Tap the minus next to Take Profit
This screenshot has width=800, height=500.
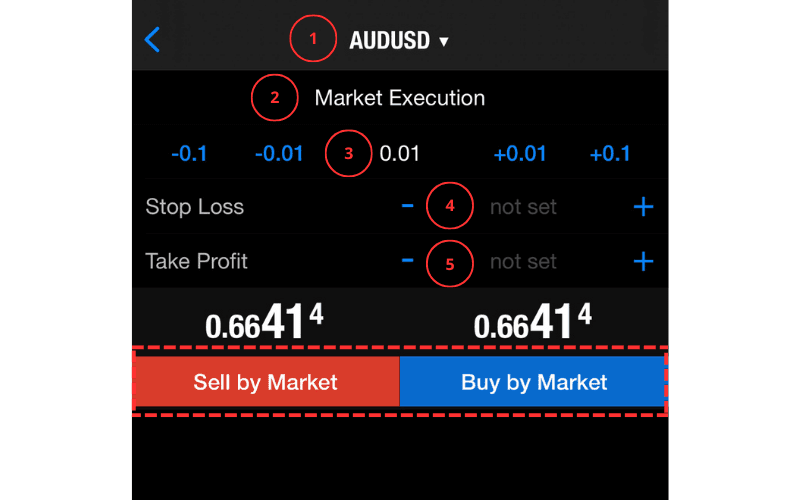(x=408, y=261)
